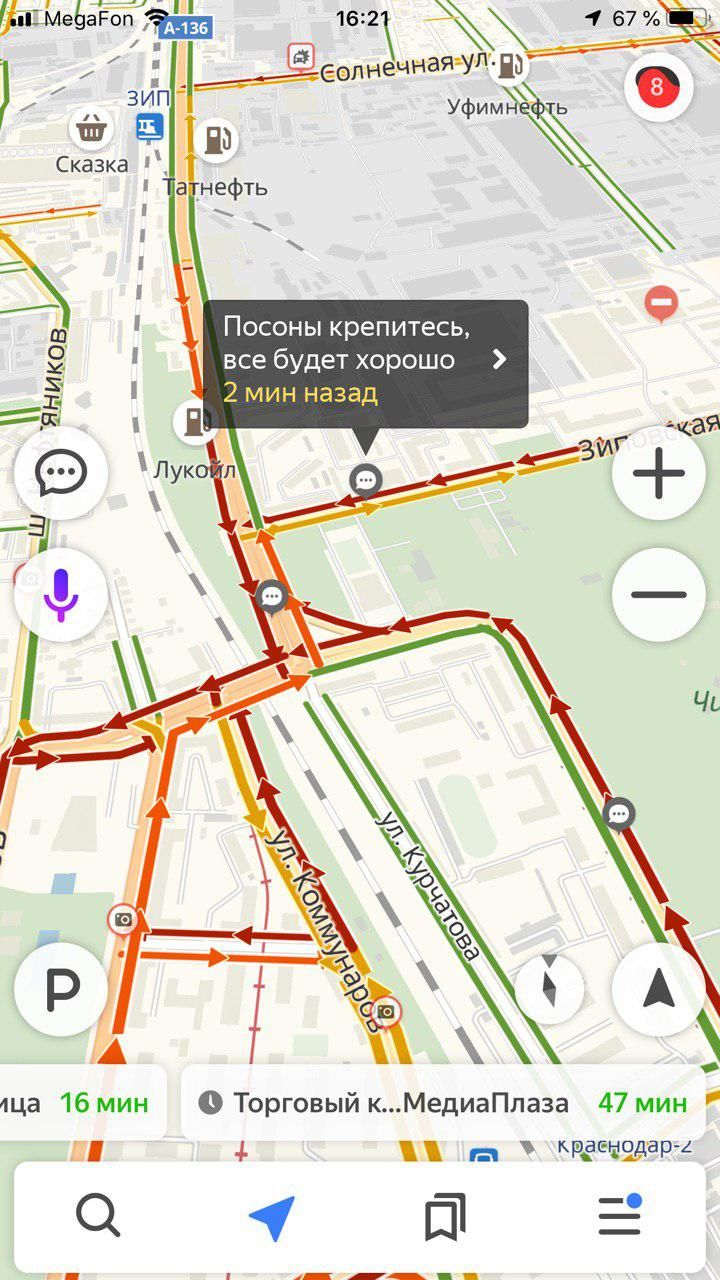Tap the compass to orient north

[549, 989]
